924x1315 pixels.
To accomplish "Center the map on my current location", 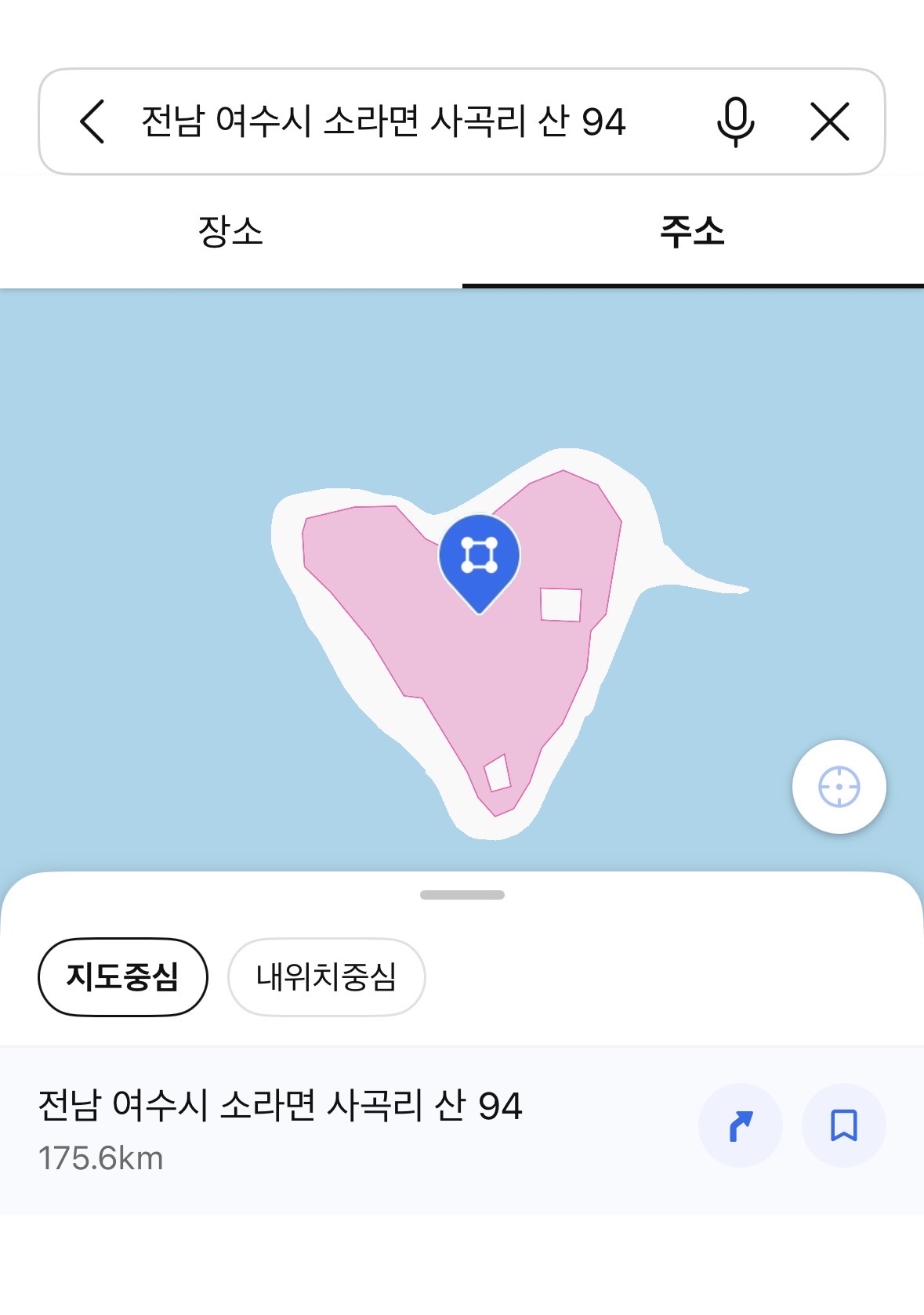I will (839, 786).
